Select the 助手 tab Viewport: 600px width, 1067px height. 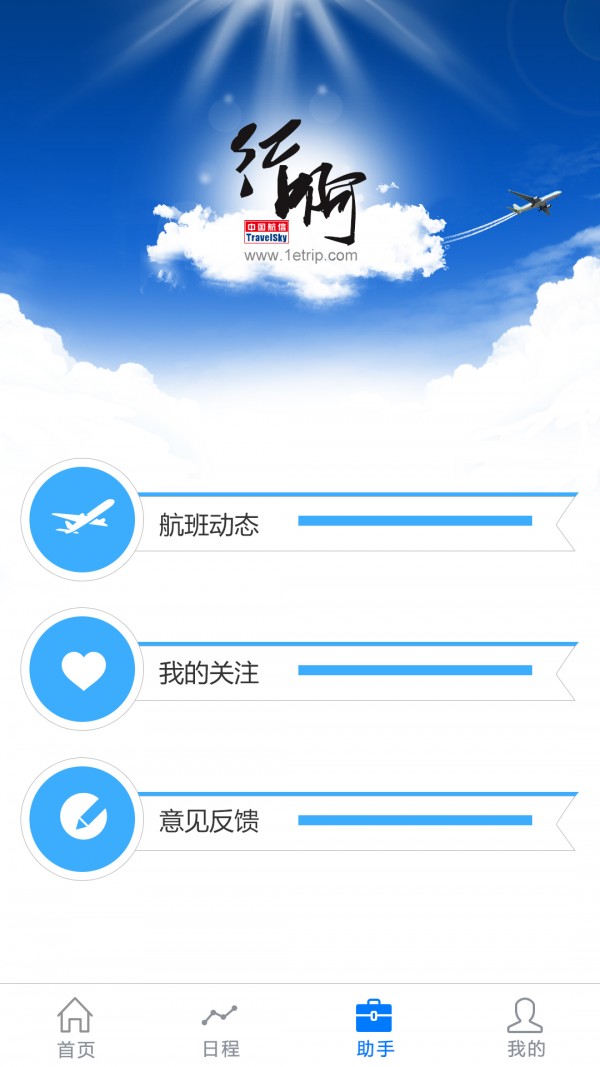pos(375,1028)
